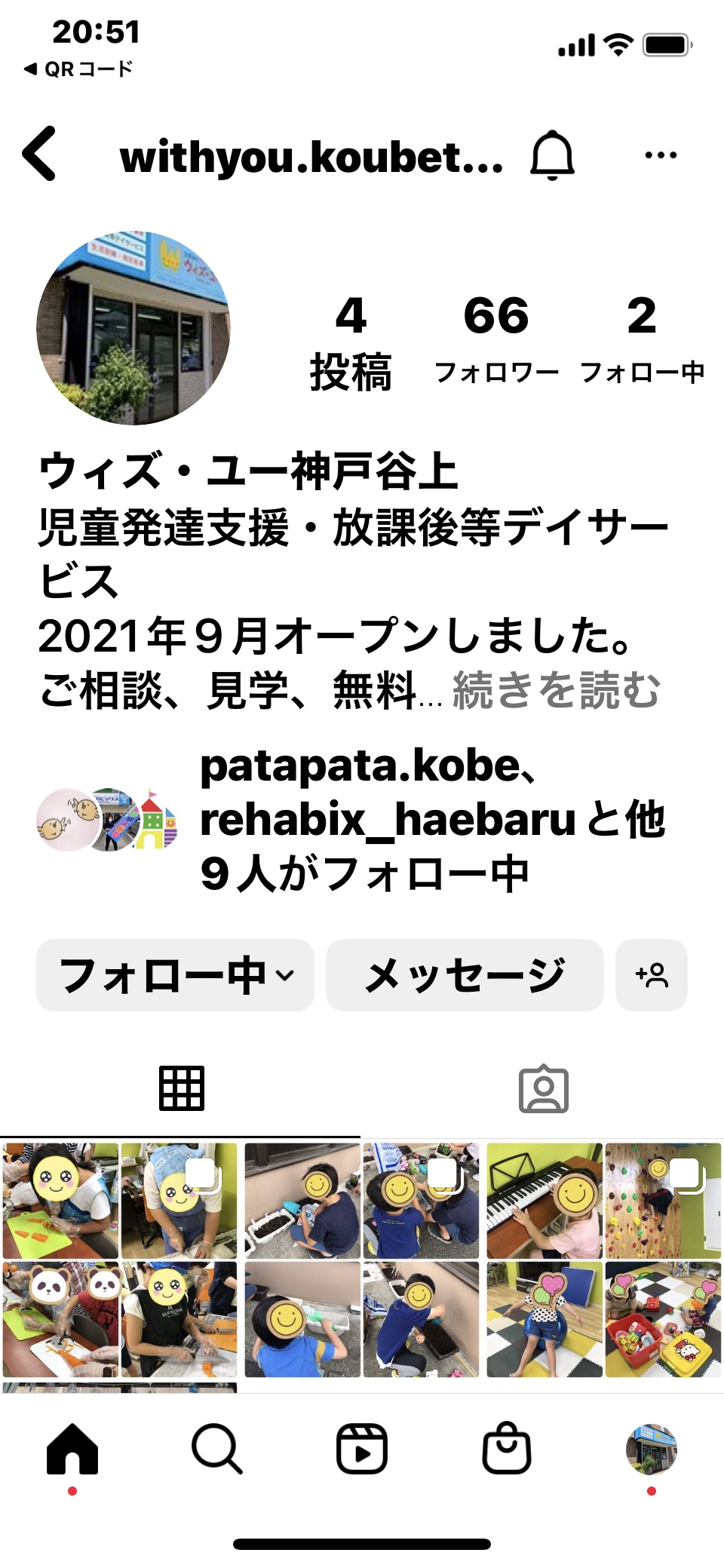Open the Shop bag tab
Image resolution: width=724 pixels, height=1568 pixels.
tap(507, 1449)
